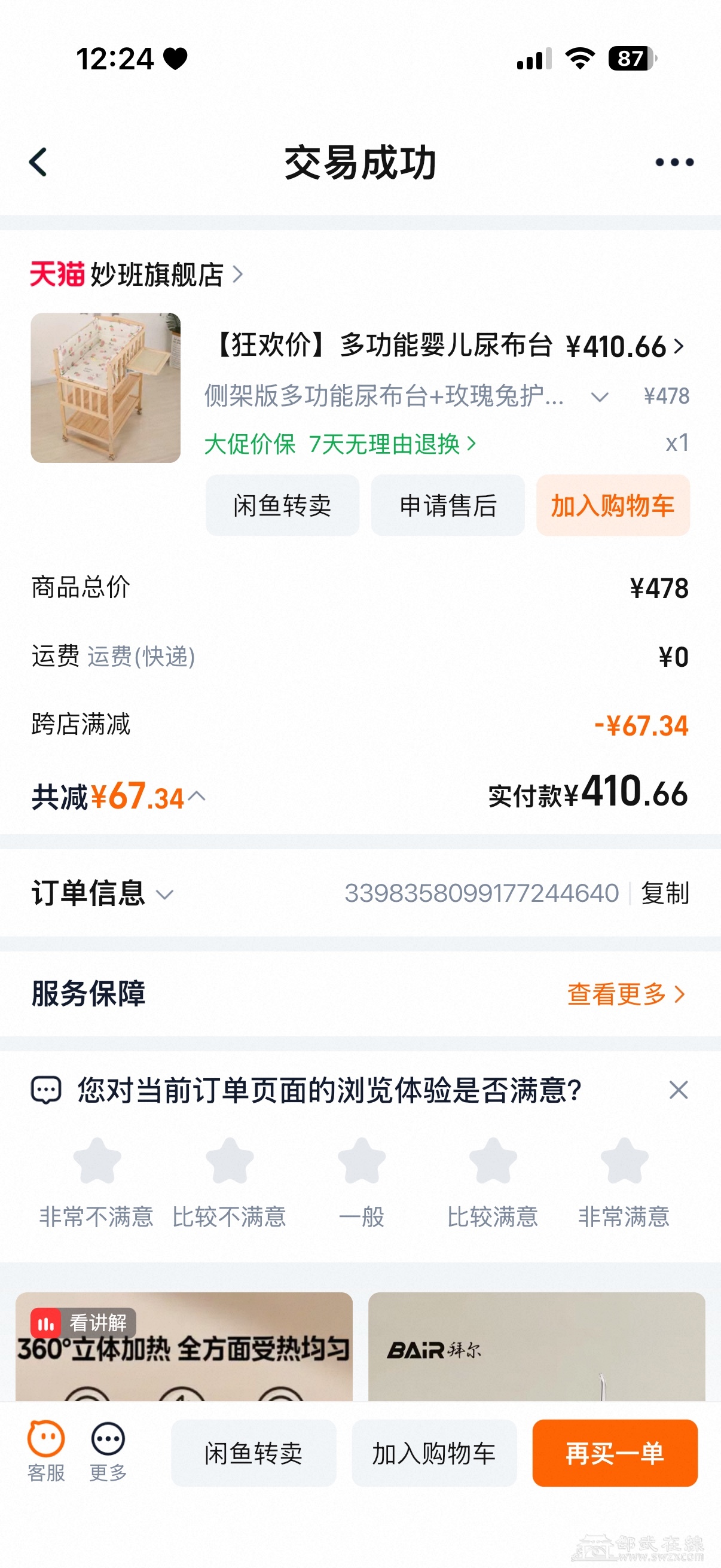Viewport: 721px width, 1568px height.
Task: Open 大促价保 7天无理由退换 details
Action: 340,444
